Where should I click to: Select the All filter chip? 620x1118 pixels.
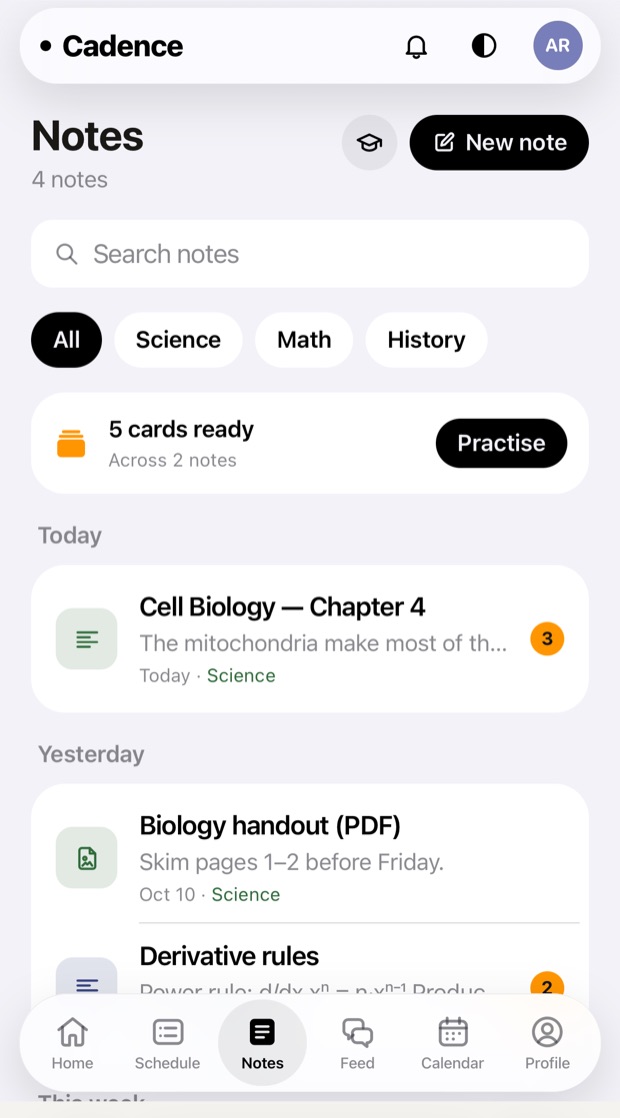tap(66, 339)
